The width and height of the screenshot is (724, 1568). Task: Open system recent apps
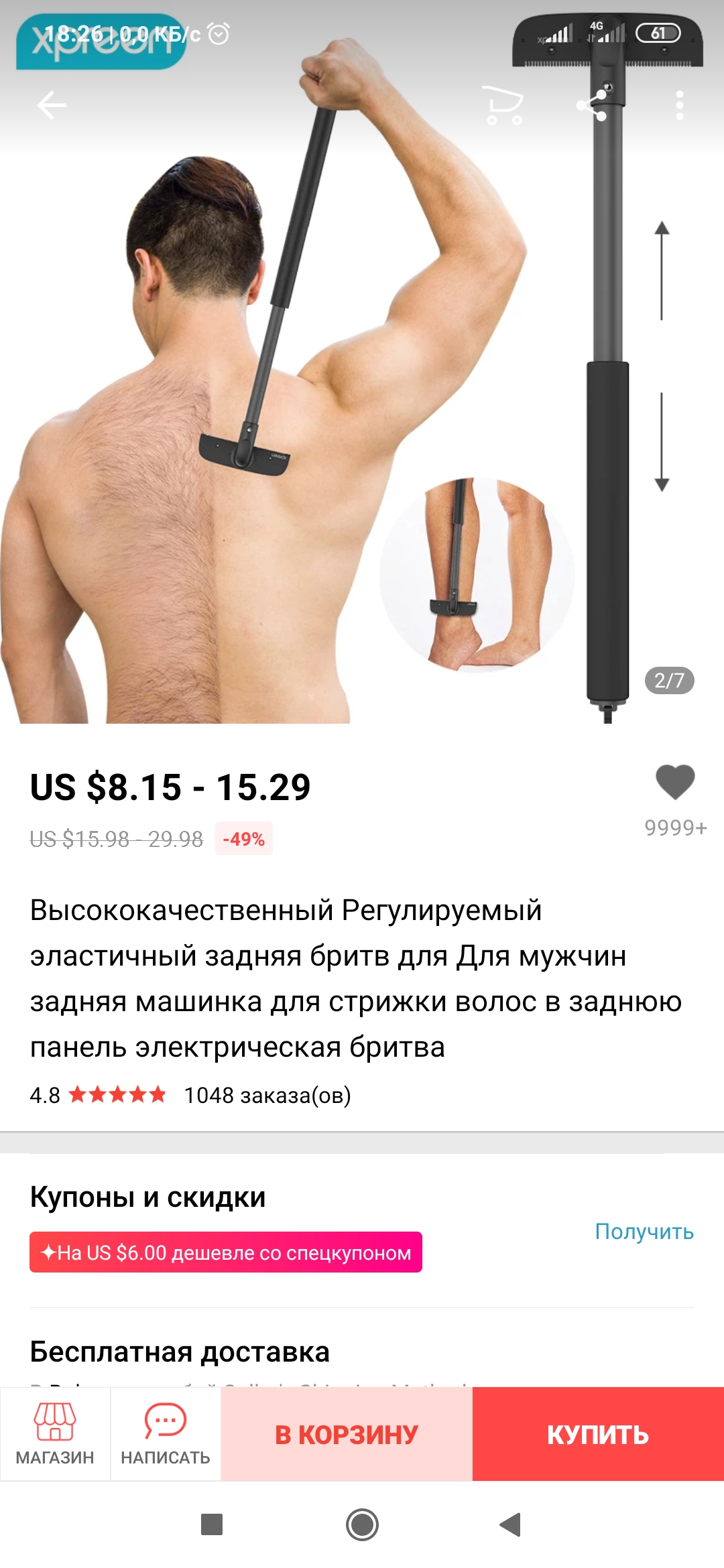click(212, 1524)
